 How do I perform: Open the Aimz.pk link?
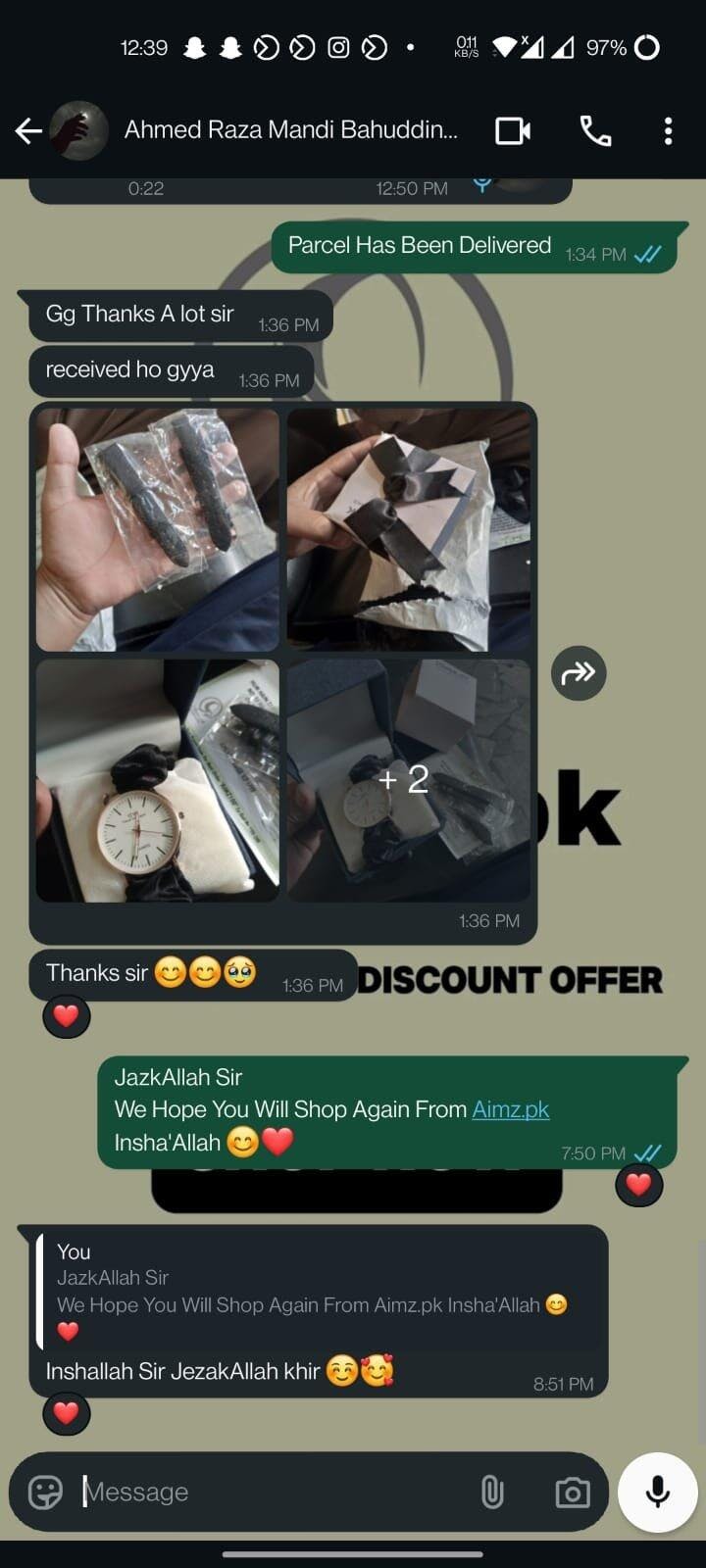tap(510, 1109)
